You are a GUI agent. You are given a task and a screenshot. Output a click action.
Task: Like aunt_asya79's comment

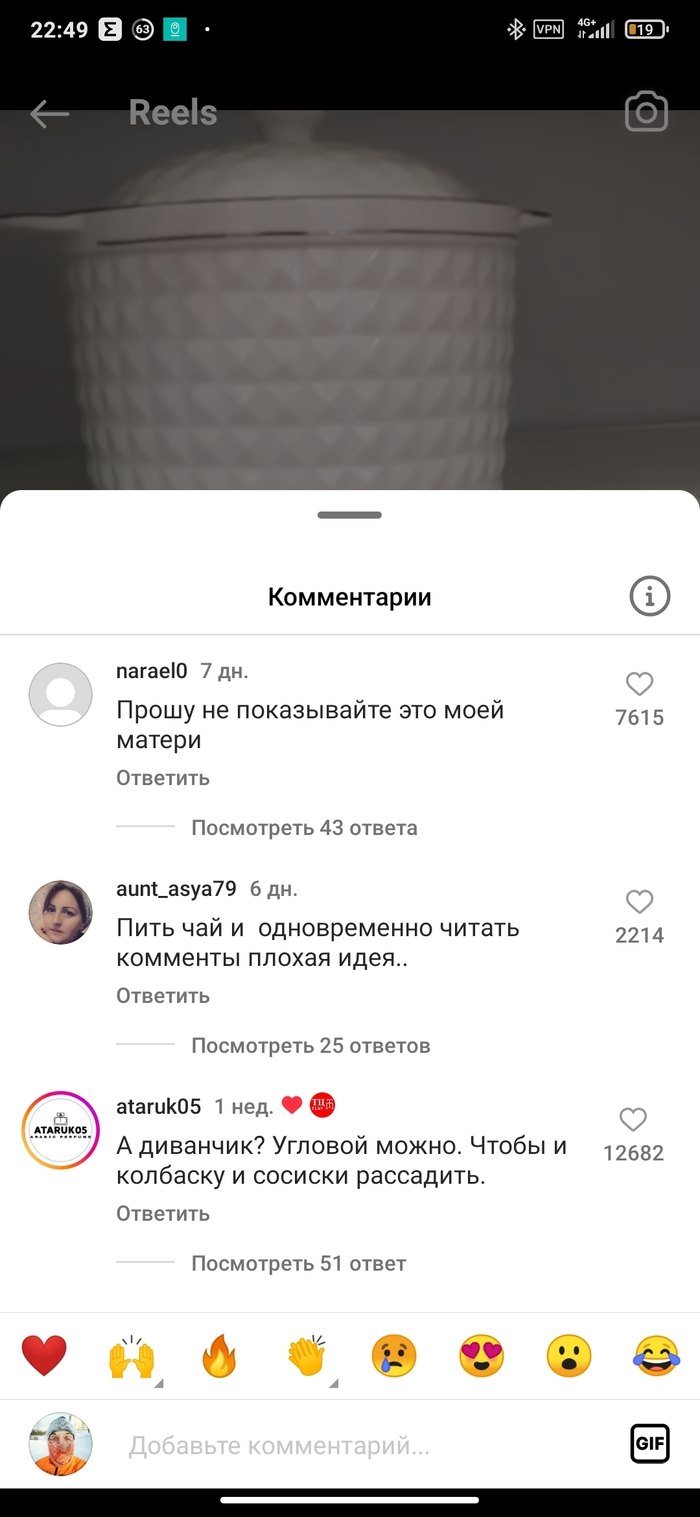tap(639, 902)
